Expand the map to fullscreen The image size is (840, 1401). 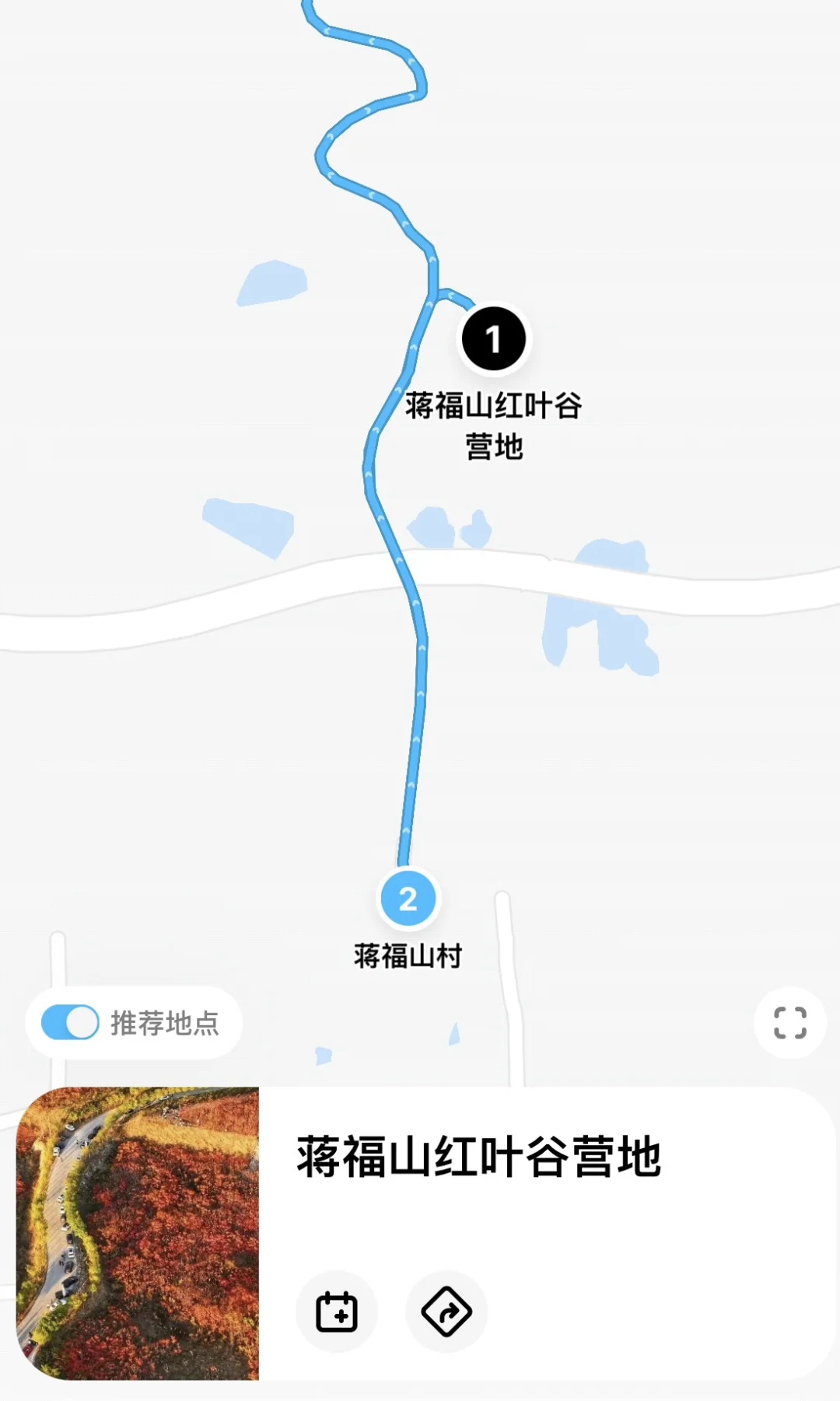[x=789, y=1022]
